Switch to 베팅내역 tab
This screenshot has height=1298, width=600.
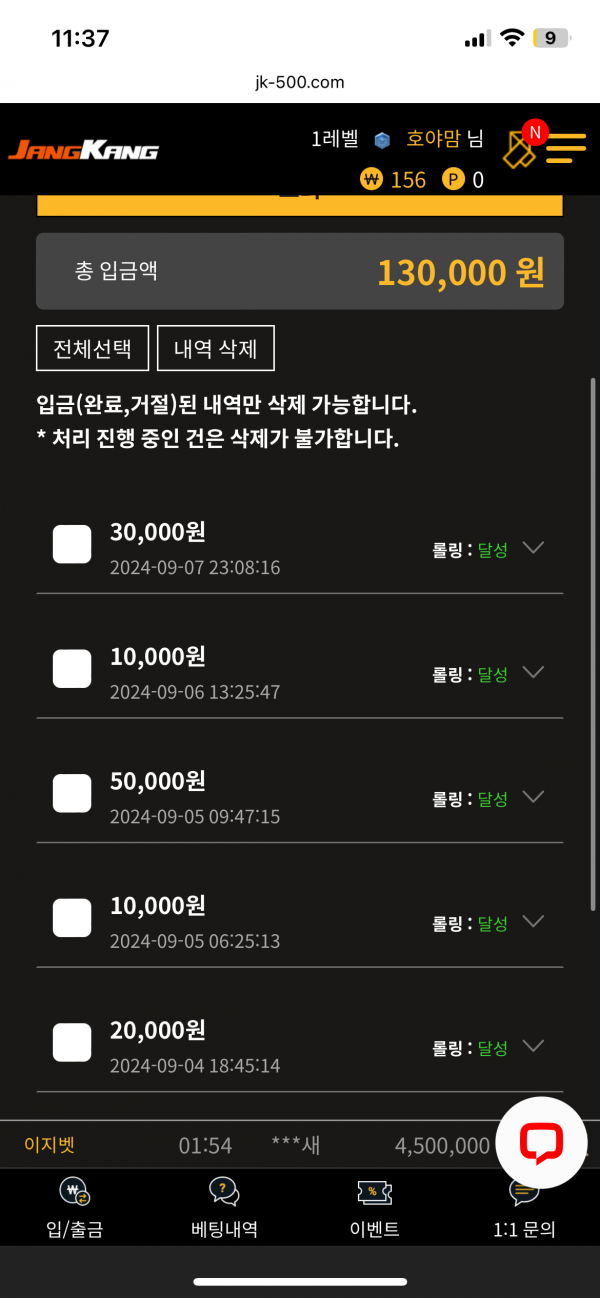point(224,1207)
